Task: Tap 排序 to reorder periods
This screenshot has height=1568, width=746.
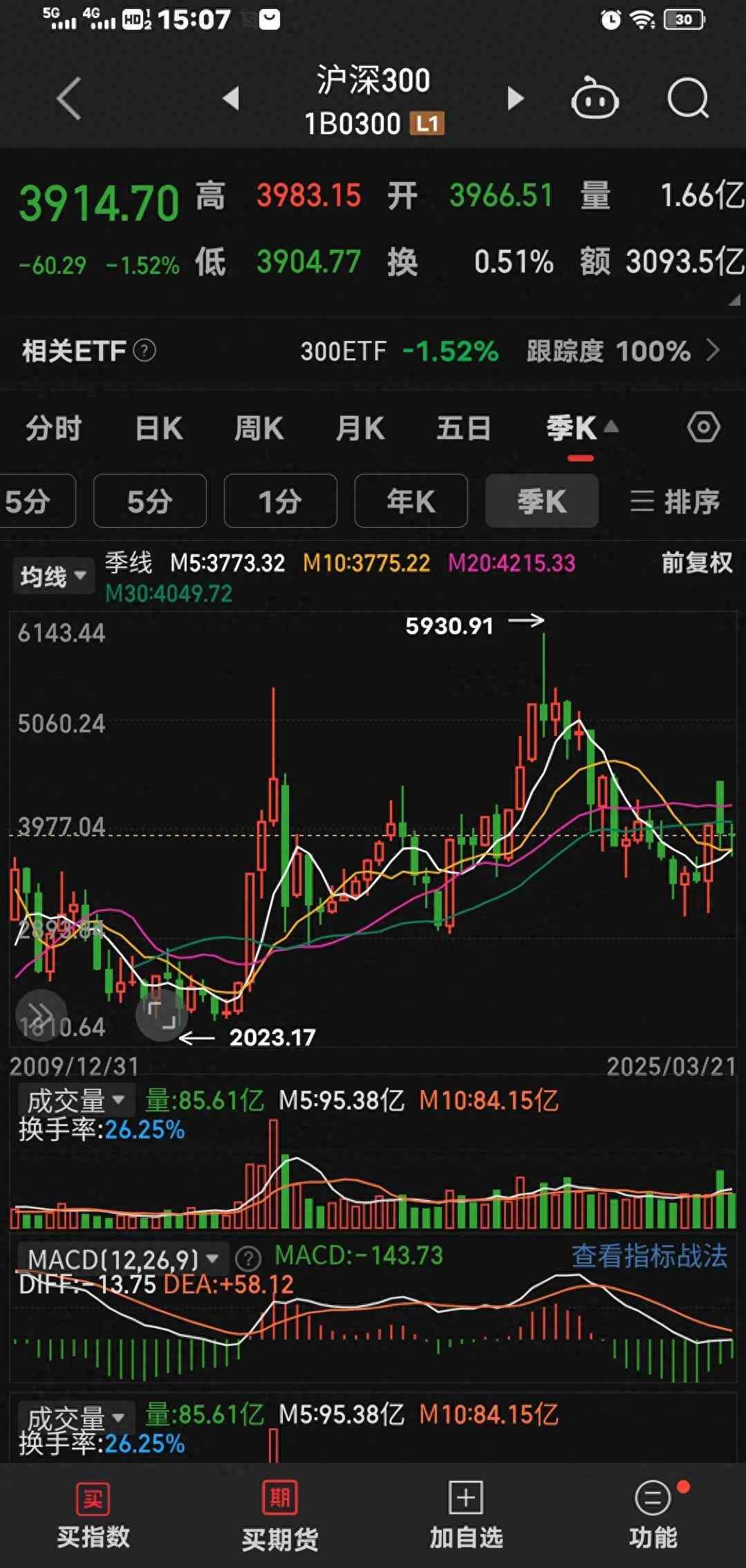Action: tap(675, 501)
